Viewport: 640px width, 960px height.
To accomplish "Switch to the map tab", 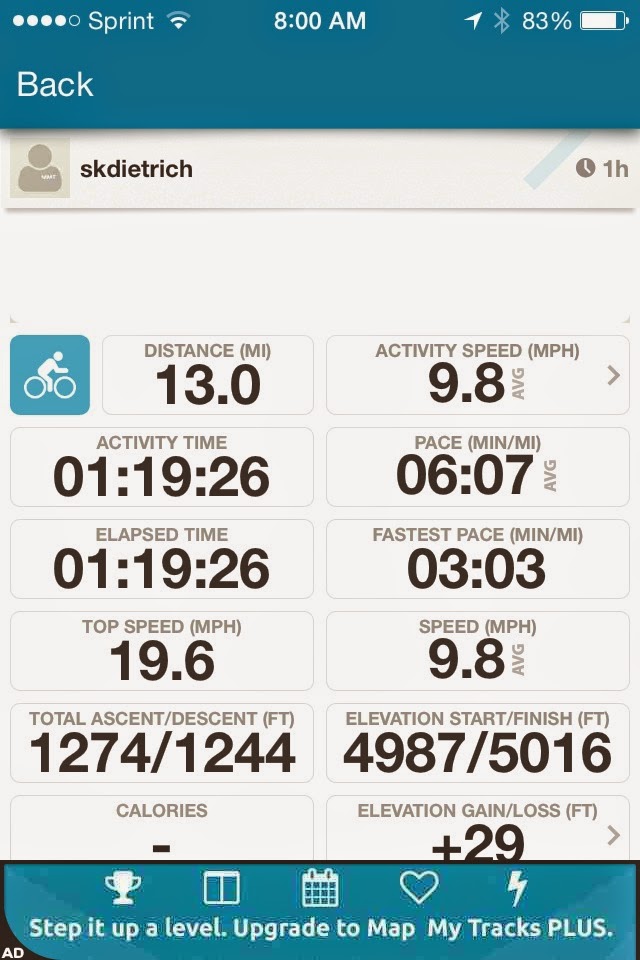I will [220, 888].
